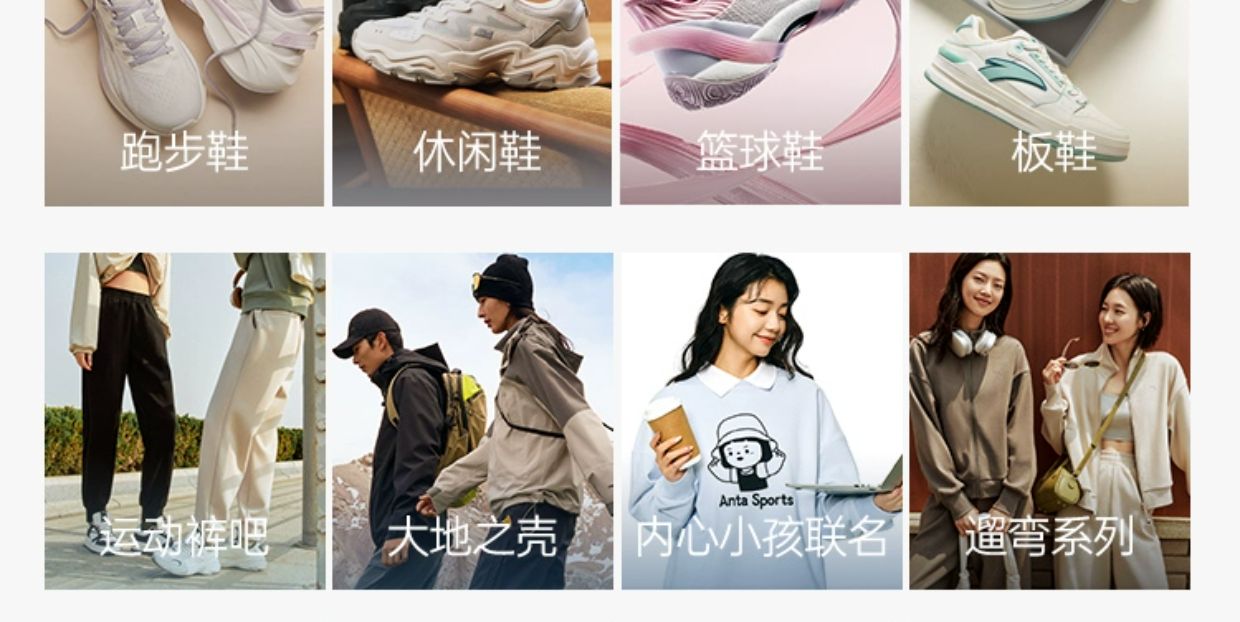Viewport: 1240px width, 622px height.
Task: Explore the 内心小孩联名 collection
Action: pos(761,421)
